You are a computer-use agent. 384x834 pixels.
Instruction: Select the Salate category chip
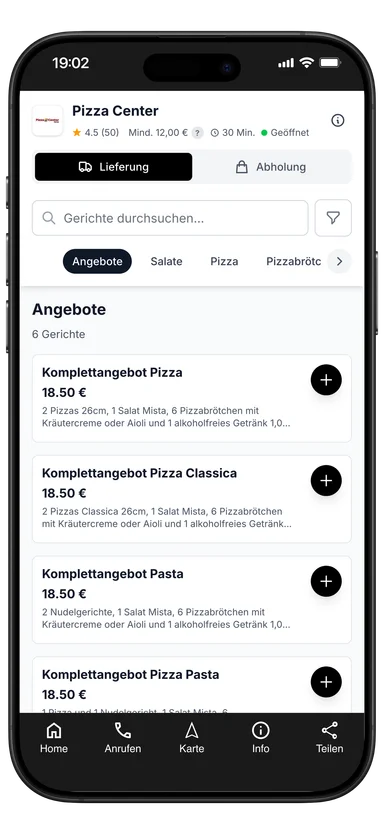pos(166,261)
